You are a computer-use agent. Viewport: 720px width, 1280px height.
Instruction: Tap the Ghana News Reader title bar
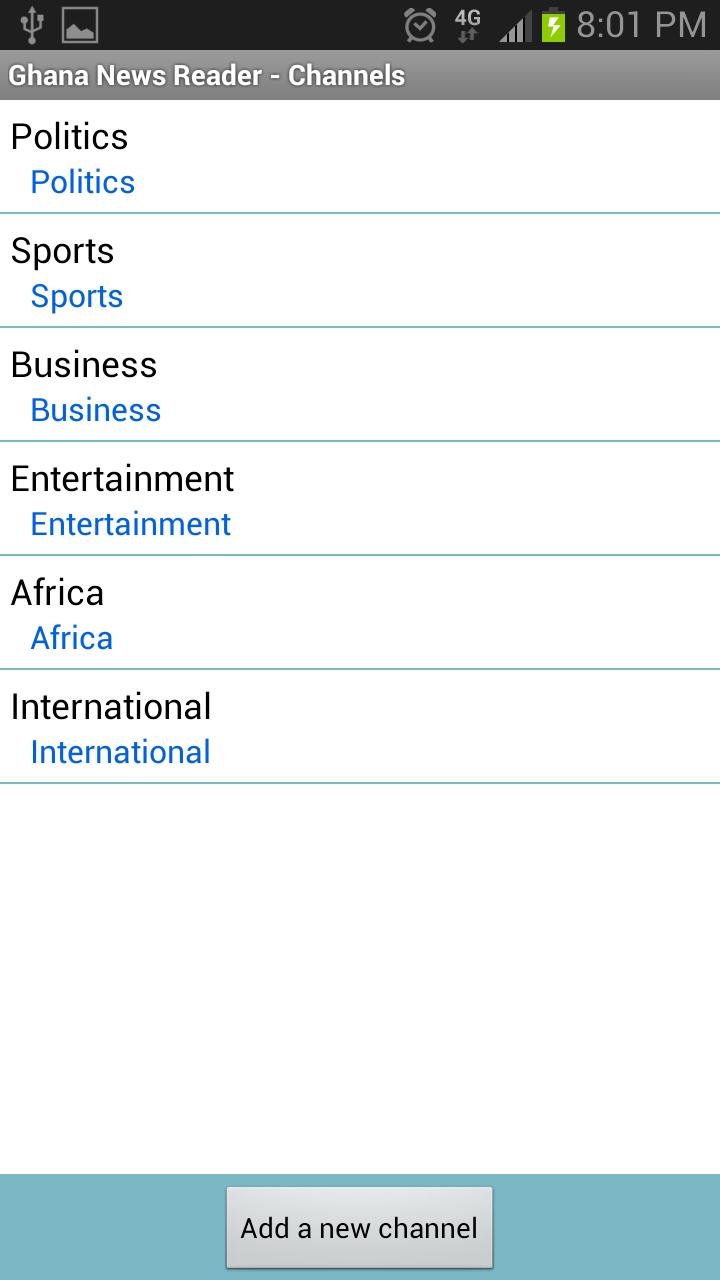click(x=206, y=75)
